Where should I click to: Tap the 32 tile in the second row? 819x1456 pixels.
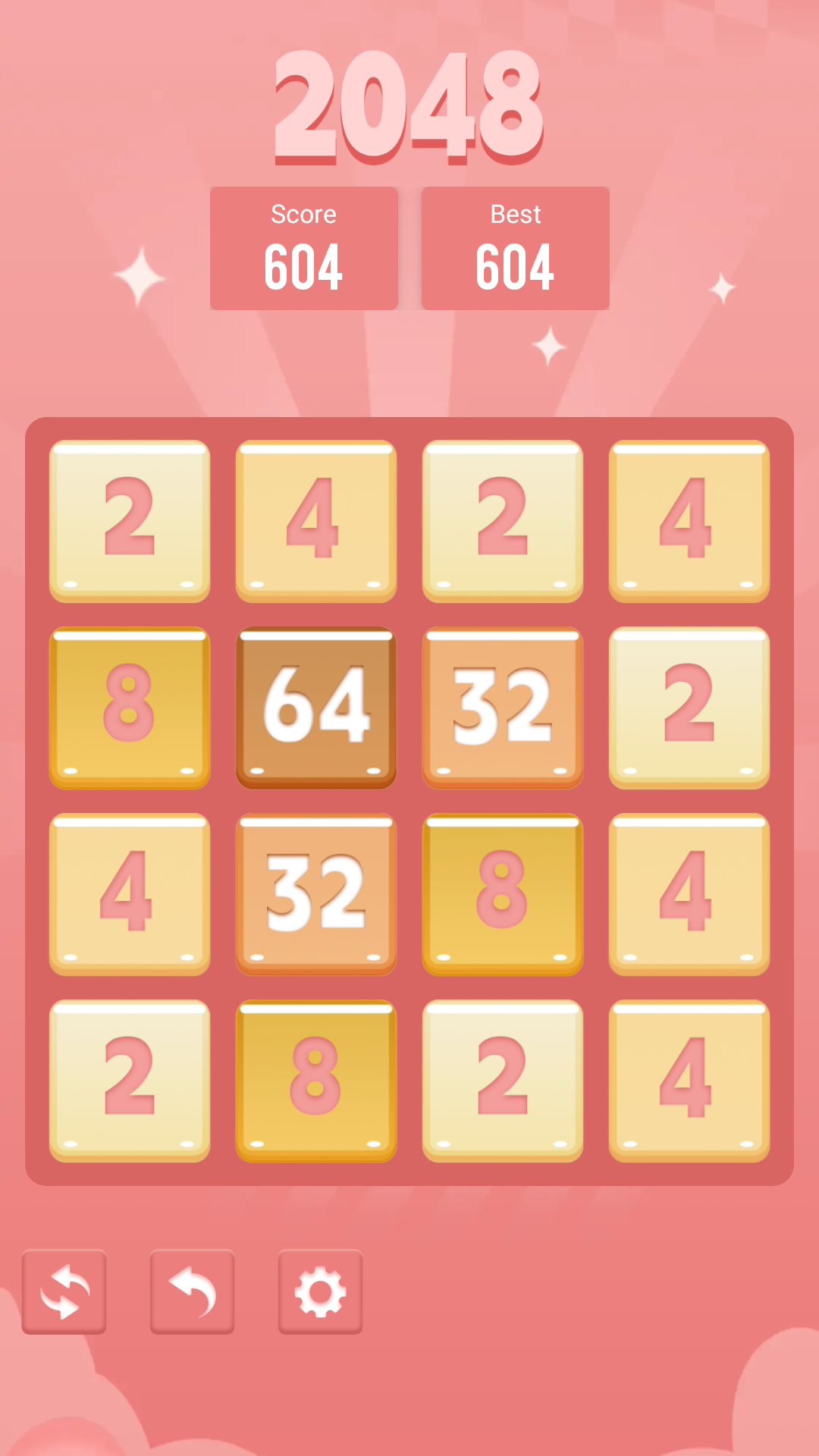coord(503,707)
